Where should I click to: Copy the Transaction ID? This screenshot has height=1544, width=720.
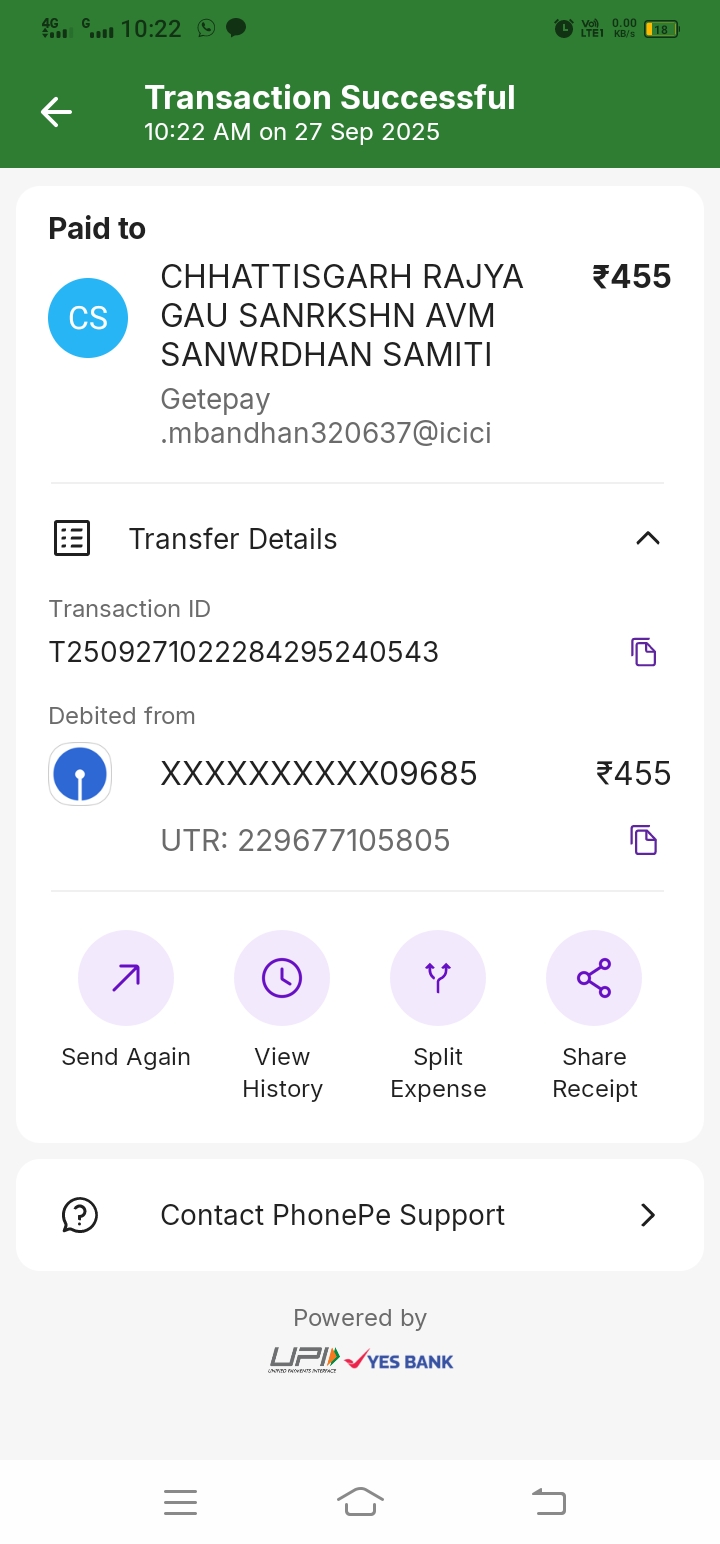point(643,652)
